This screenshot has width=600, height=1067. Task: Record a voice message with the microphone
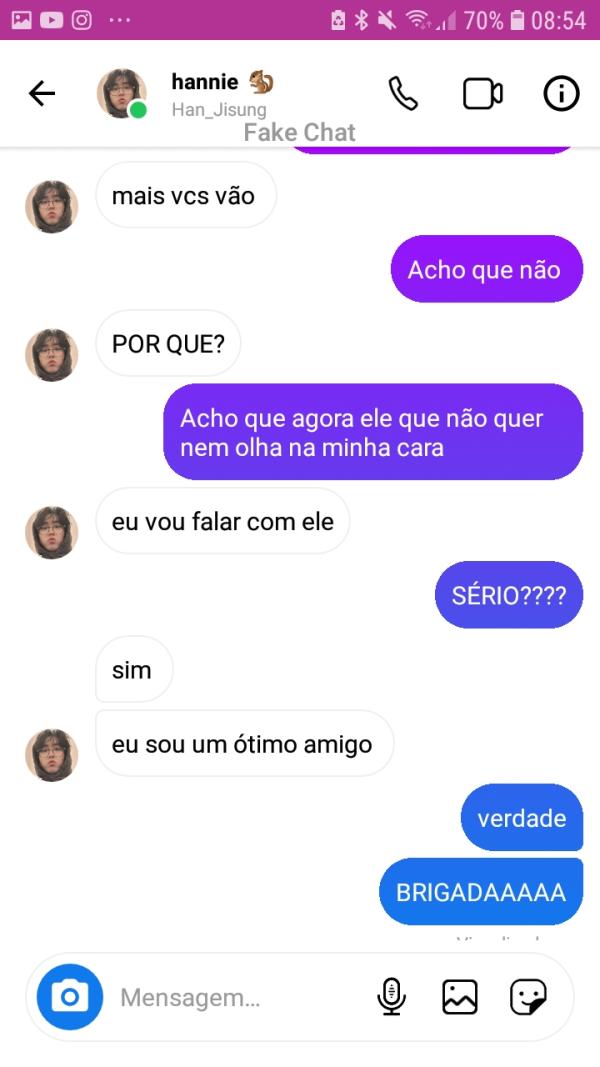[x=392, y=997]
